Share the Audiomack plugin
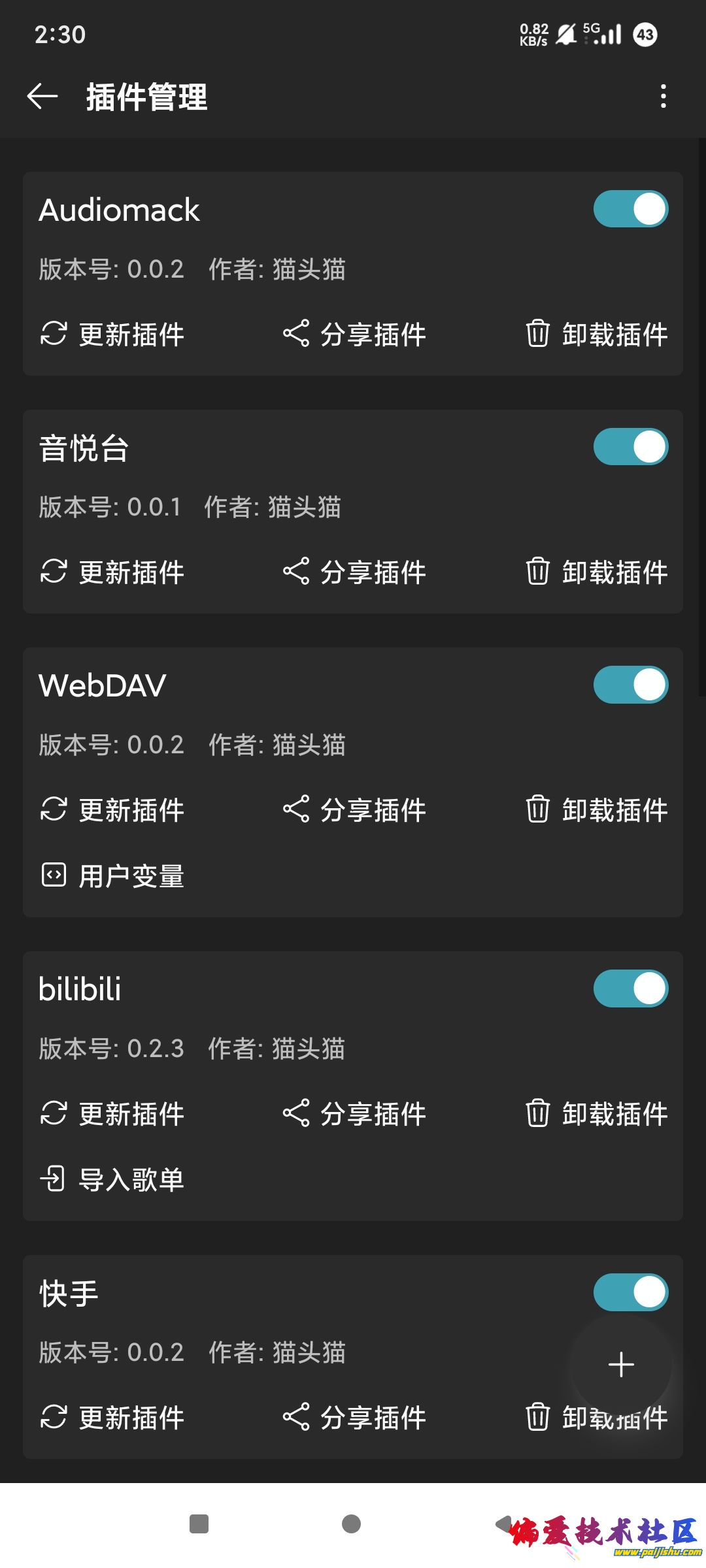706x1568 pixels. coord(354,335)
